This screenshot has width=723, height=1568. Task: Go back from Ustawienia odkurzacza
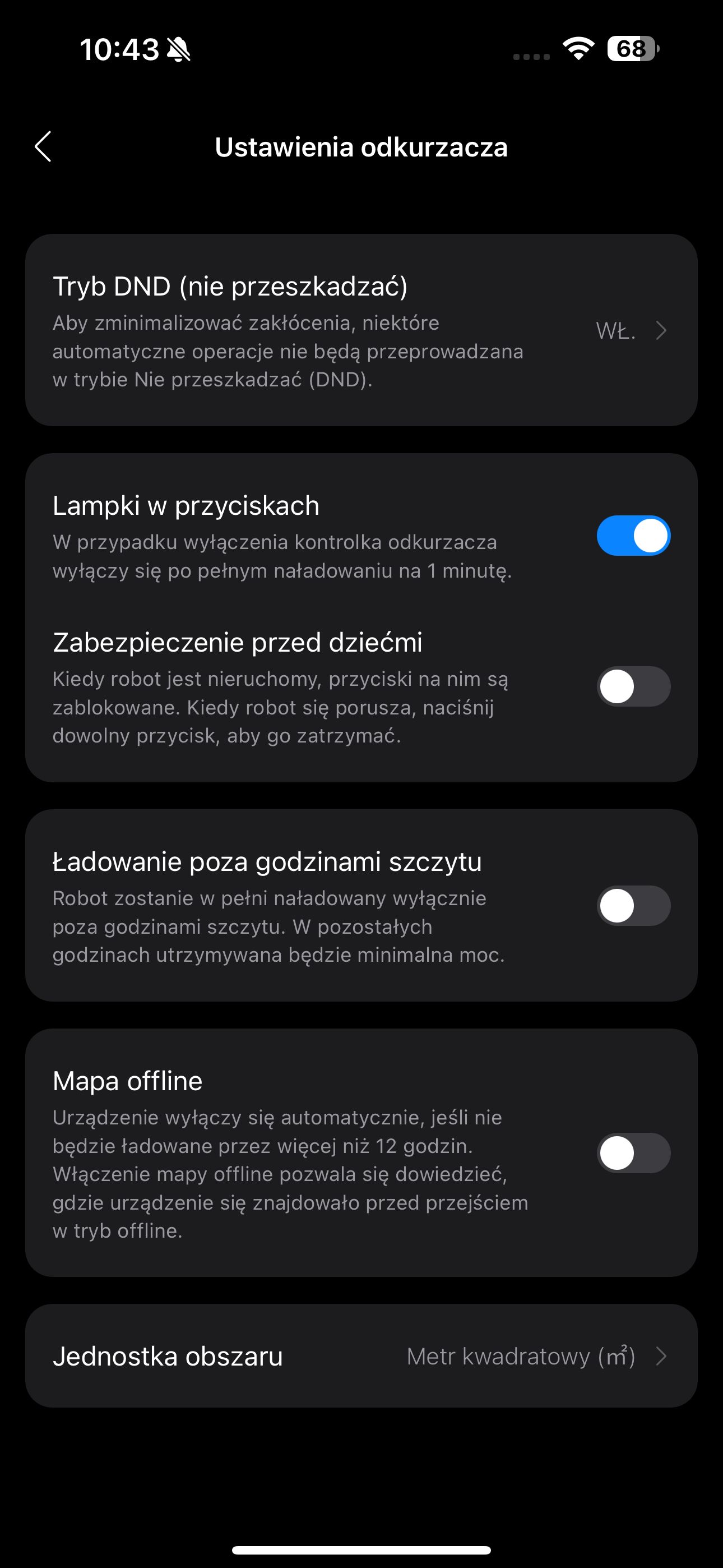coord(43,147)
